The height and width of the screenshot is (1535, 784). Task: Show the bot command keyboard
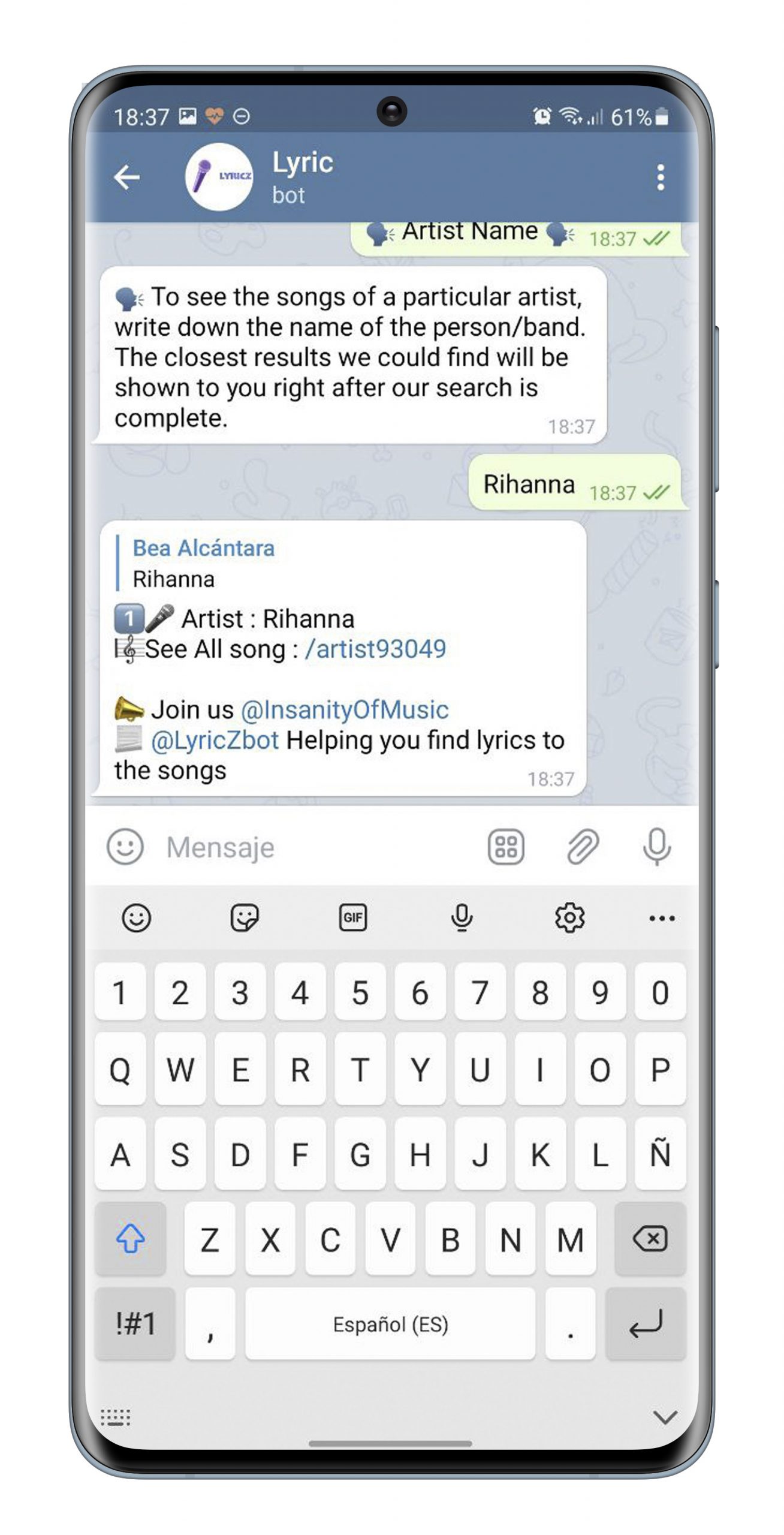[x=506, y=847]
